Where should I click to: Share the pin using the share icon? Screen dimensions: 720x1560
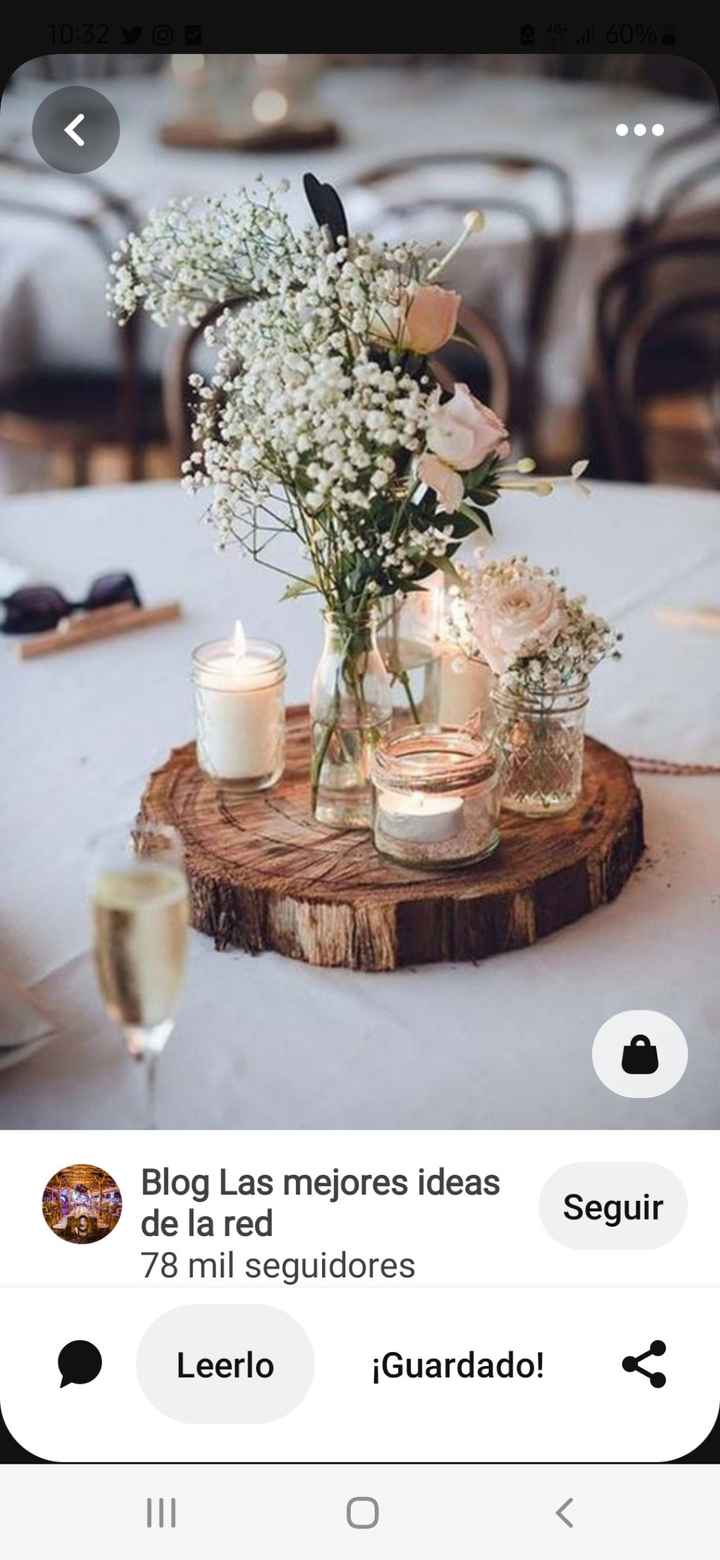click(645, 1362)
